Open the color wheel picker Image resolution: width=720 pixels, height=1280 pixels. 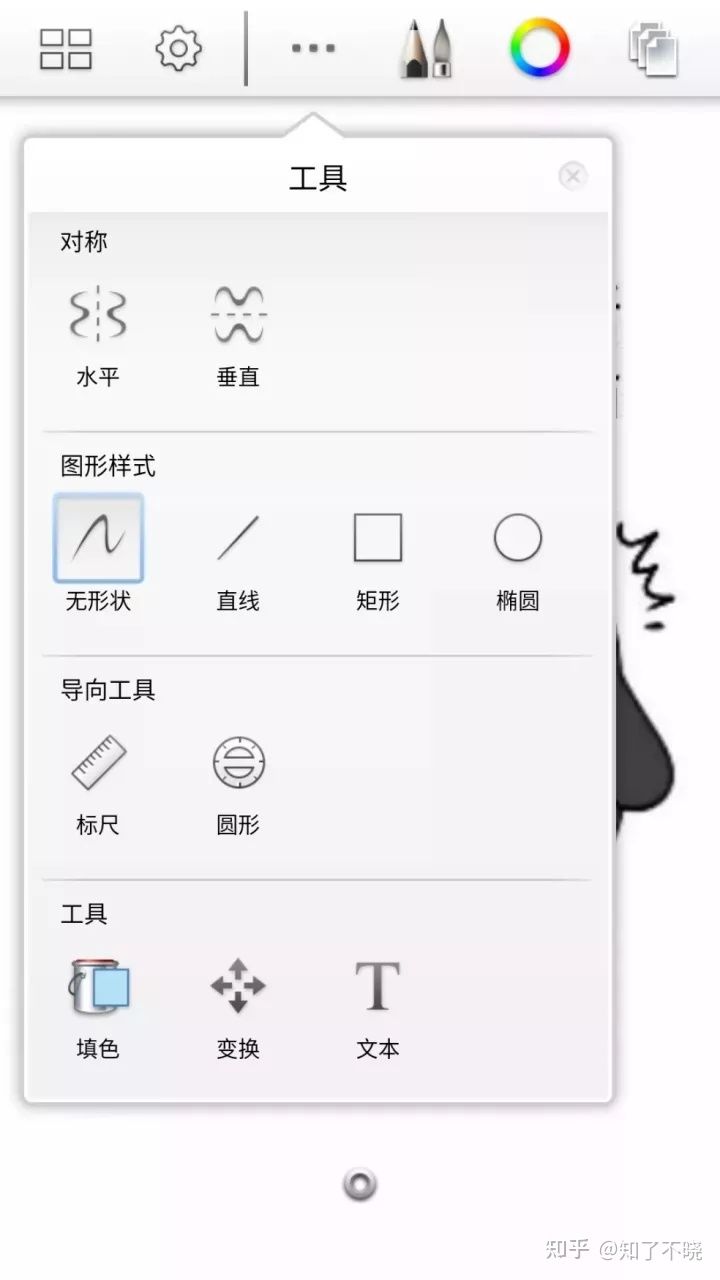[540, 47]
